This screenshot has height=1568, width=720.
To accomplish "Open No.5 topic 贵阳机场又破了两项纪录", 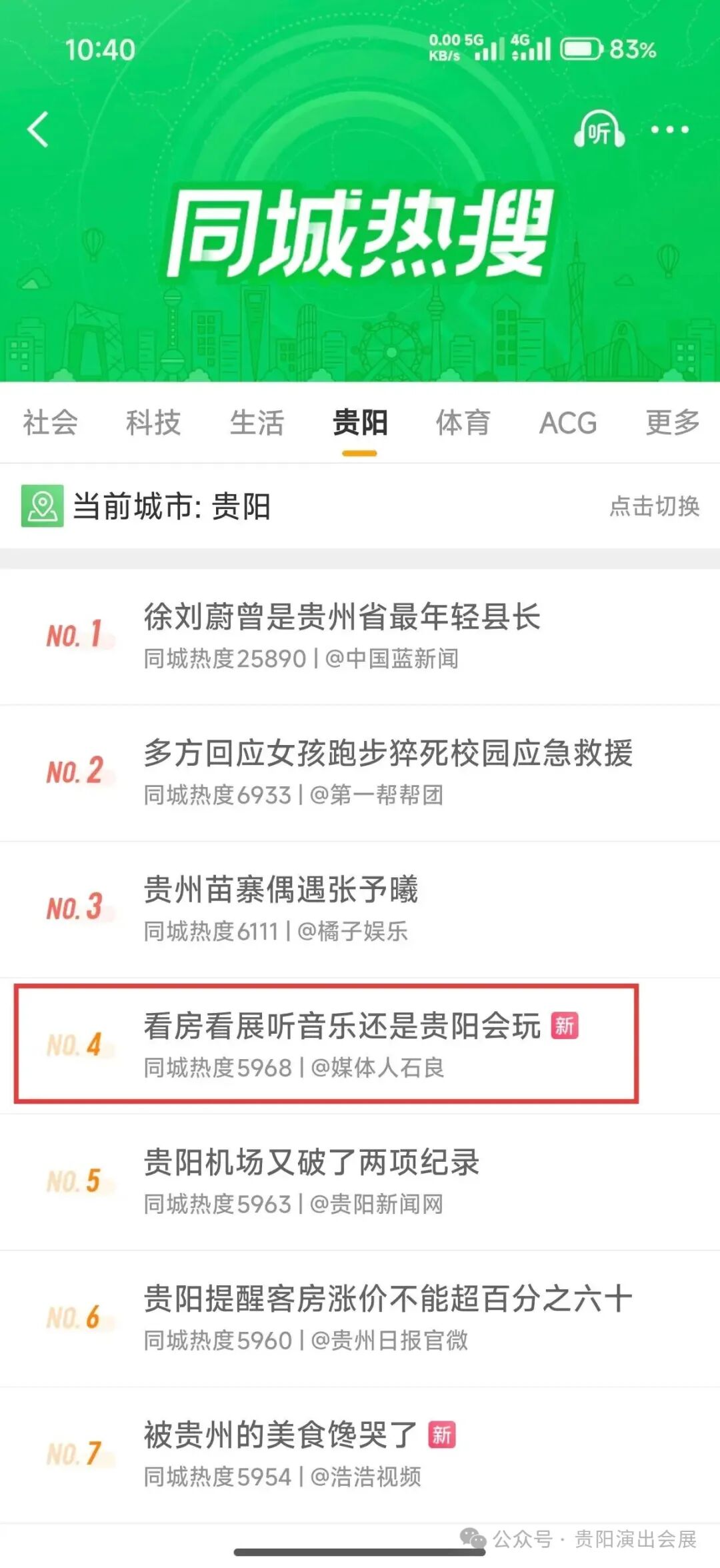I will 360,1183.
